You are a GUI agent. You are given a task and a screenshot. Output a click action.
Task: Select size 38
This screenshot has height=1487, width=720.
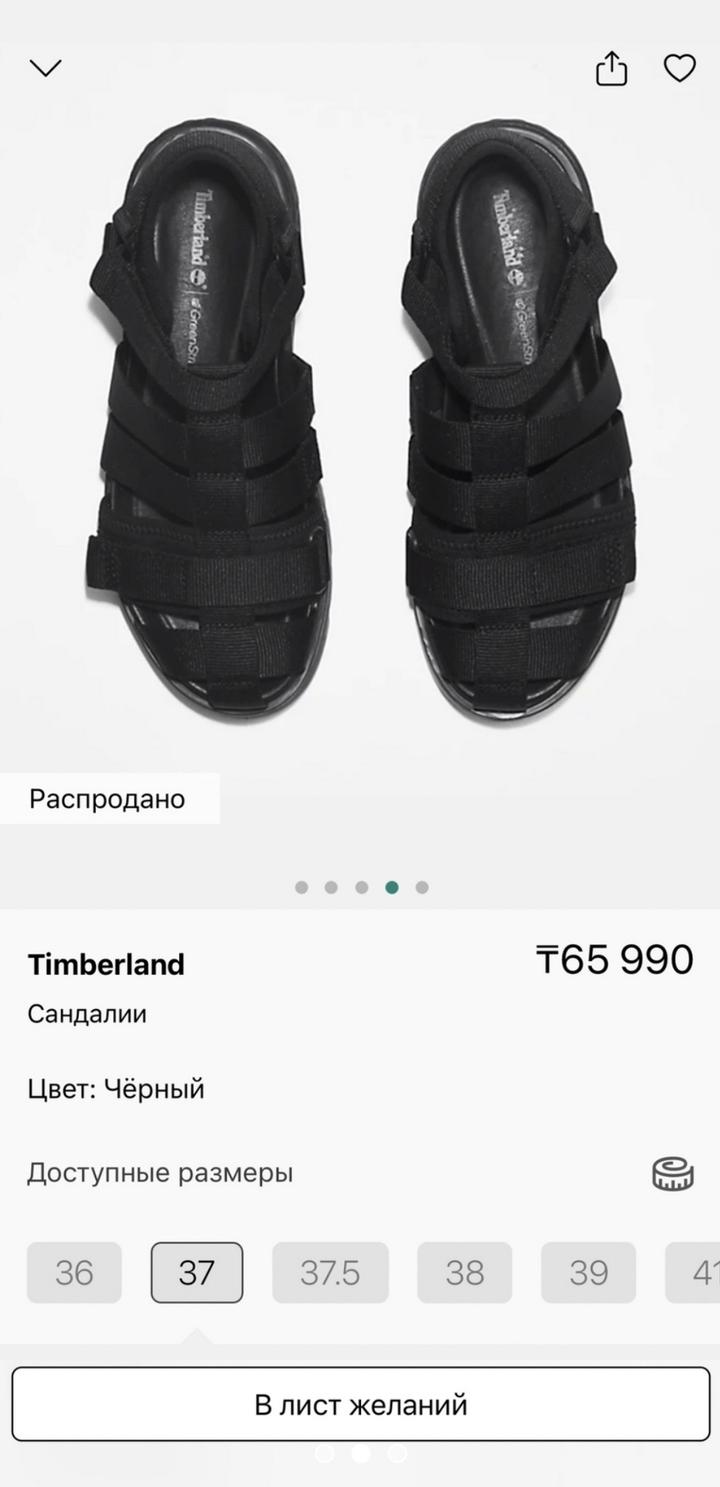point(464,1272)
